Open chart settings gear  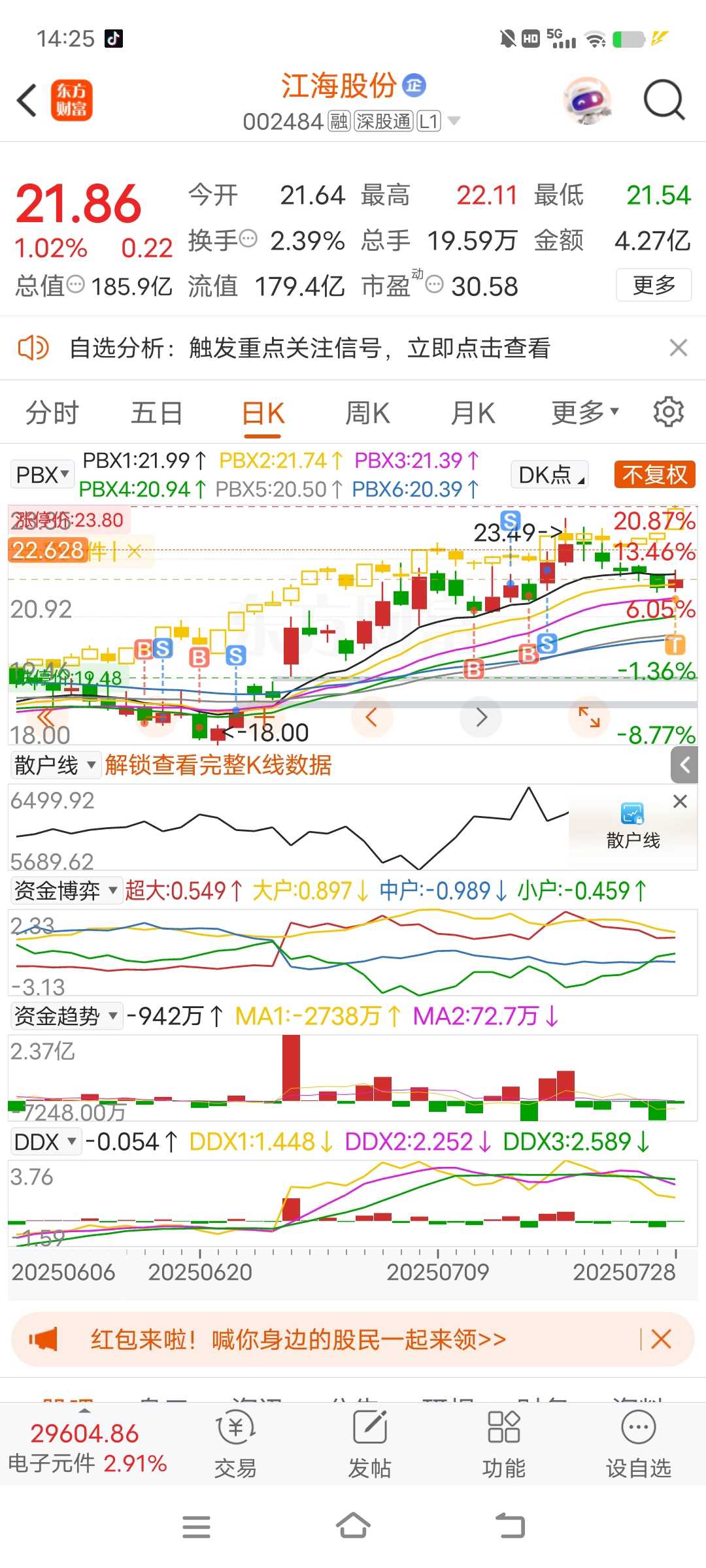click(x=668, y=412)
